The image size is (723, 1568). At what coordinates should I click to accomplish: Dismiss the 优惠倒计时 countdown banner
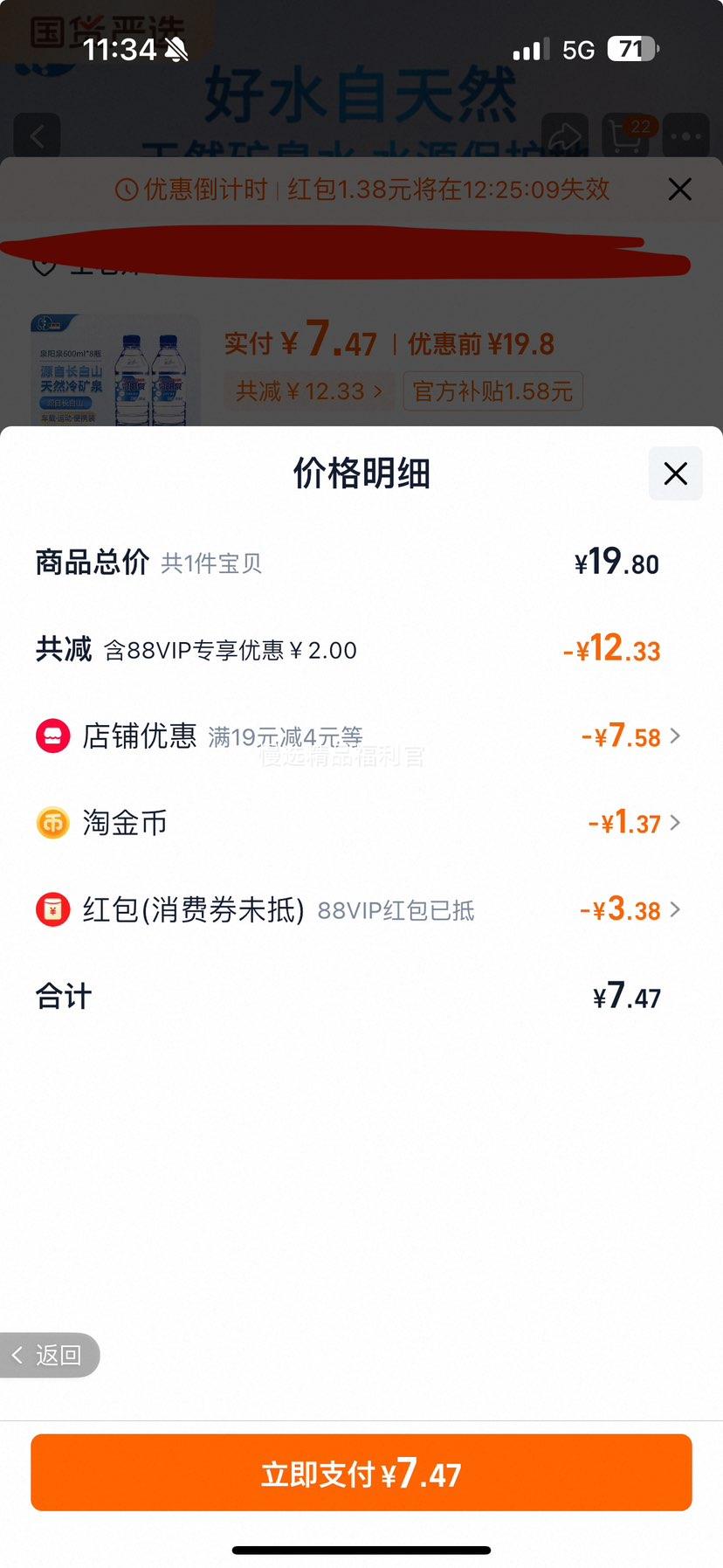pyautogui.click(x=679, y=190)
